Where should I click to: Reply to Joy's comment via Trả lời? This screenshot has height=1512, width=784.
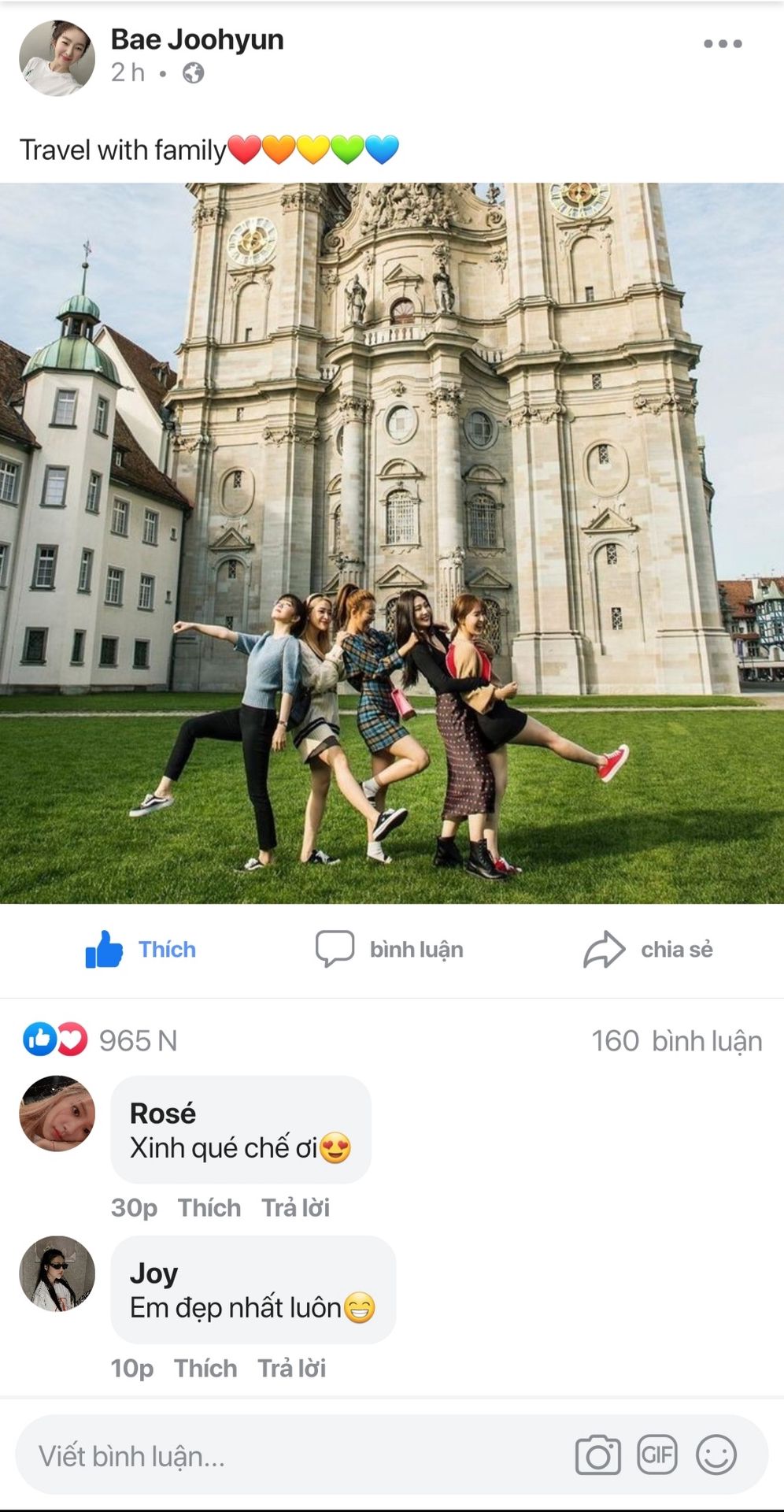[292, 1368]
